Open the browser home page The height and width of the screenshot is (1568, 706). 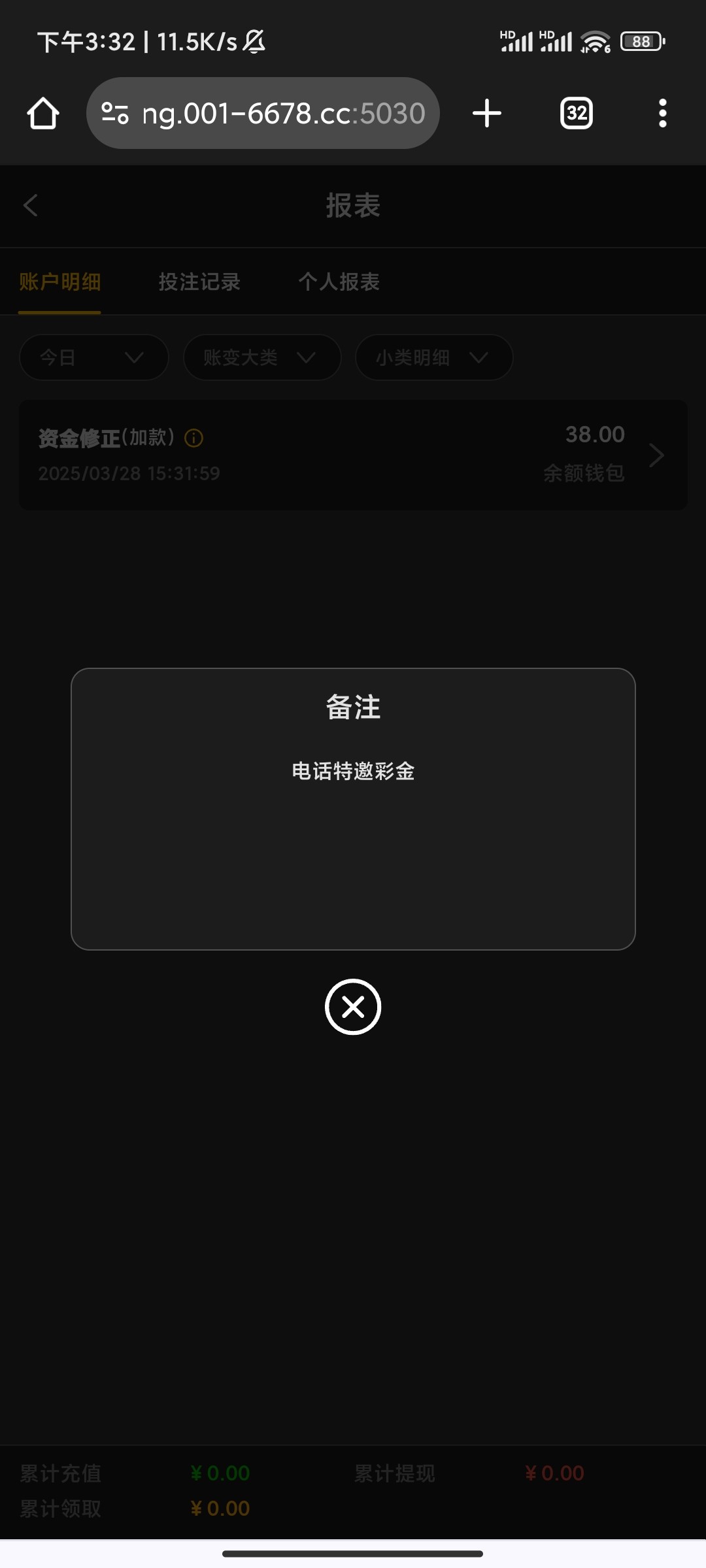click(43, 114)
